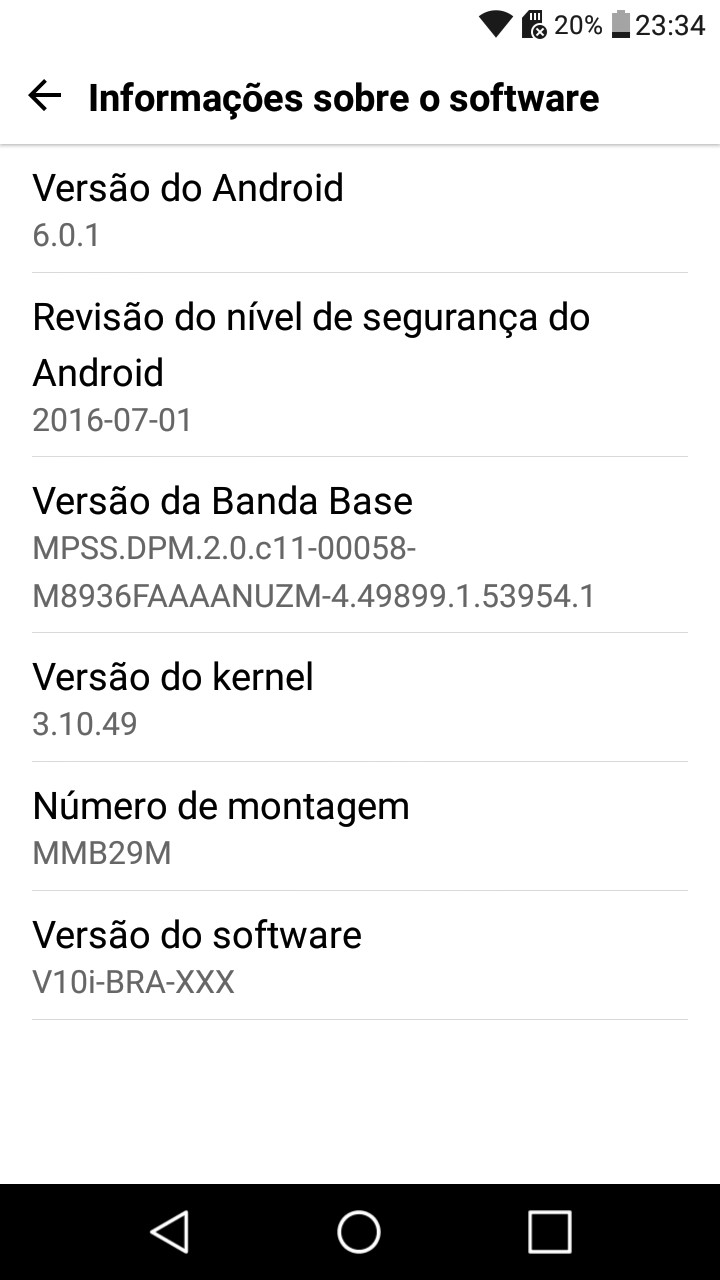Open recent apps with square button
The height and width of the screenshot is (1280, 720).
click(x=549, y=1231)
